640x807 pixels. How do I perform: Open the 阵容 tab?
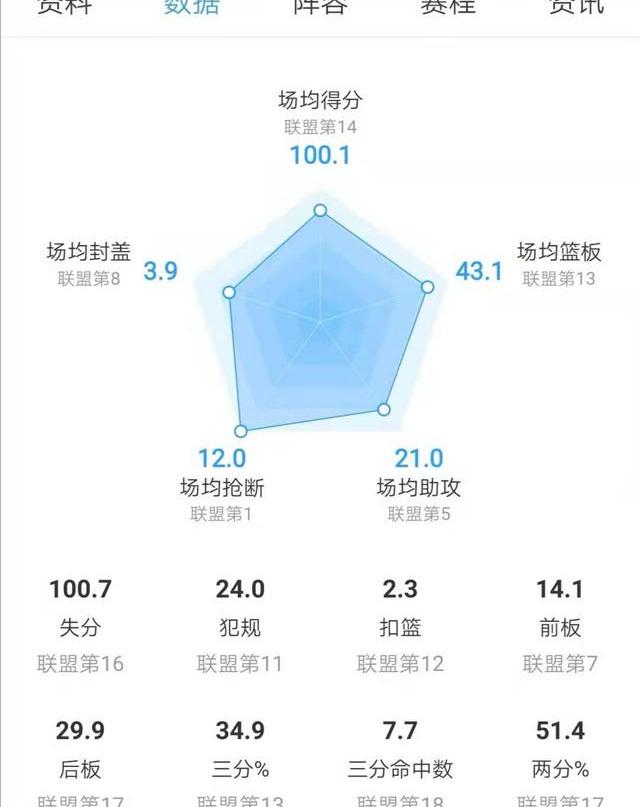(x=320, y=8)
